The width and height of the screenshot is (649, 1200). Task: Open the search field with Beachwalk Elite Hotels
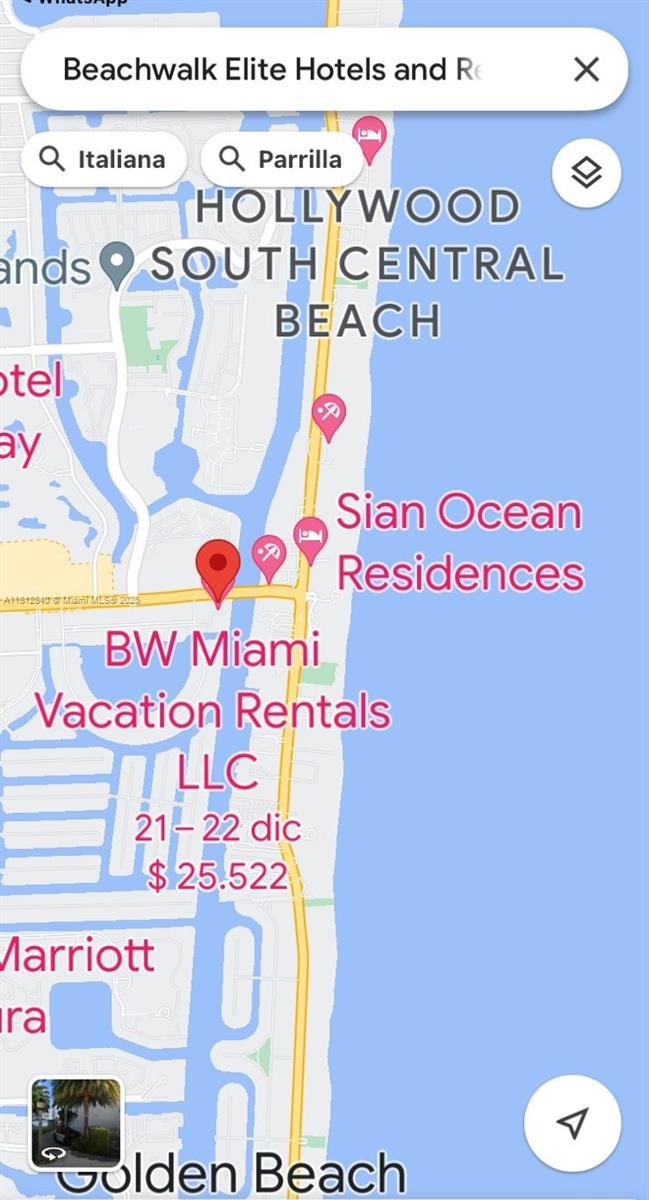tap(270, 69)
